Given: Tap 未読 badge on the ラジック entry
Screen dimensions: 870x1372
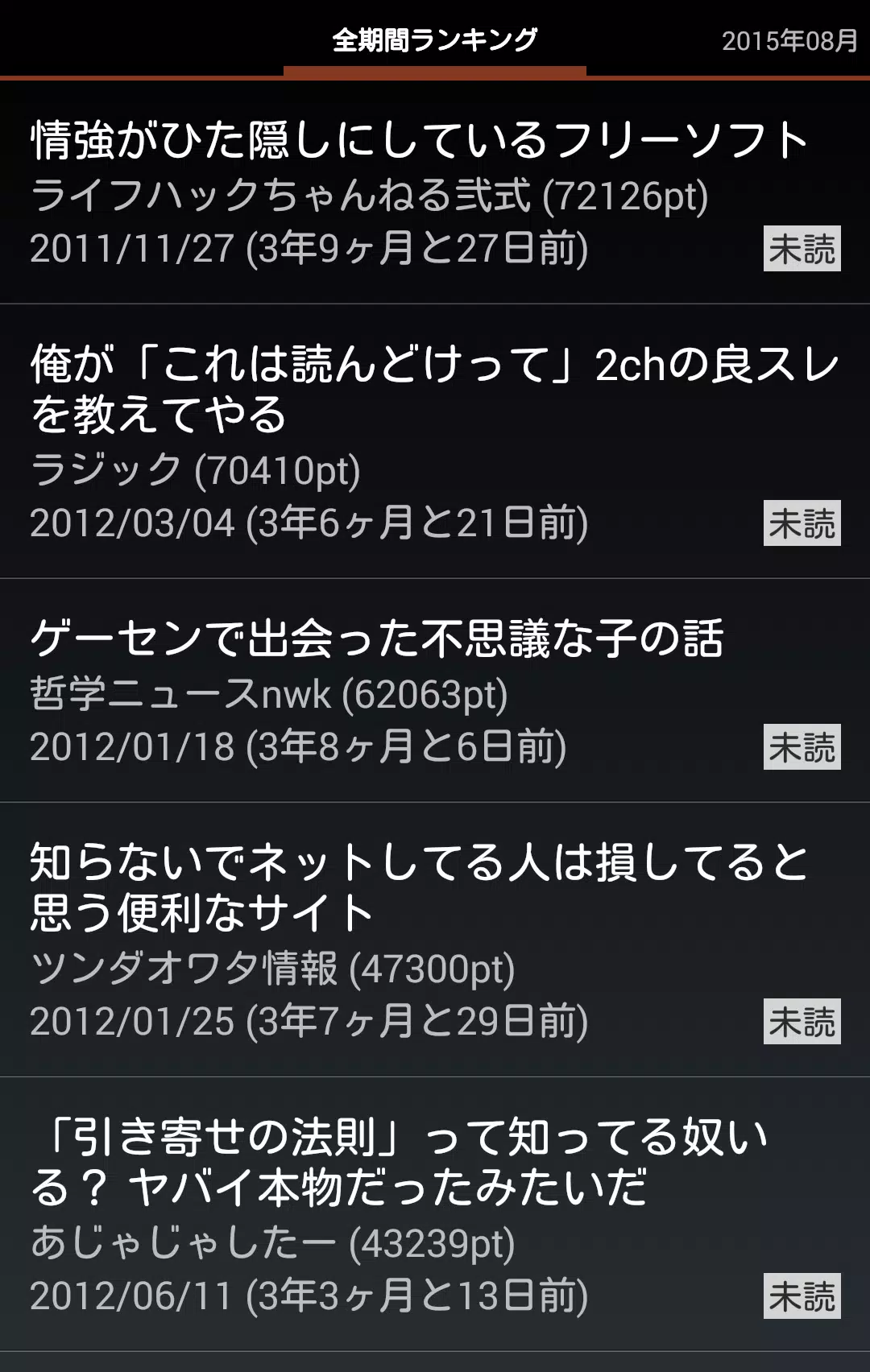Looking at the screenshot, I should (x=803, y=521).
